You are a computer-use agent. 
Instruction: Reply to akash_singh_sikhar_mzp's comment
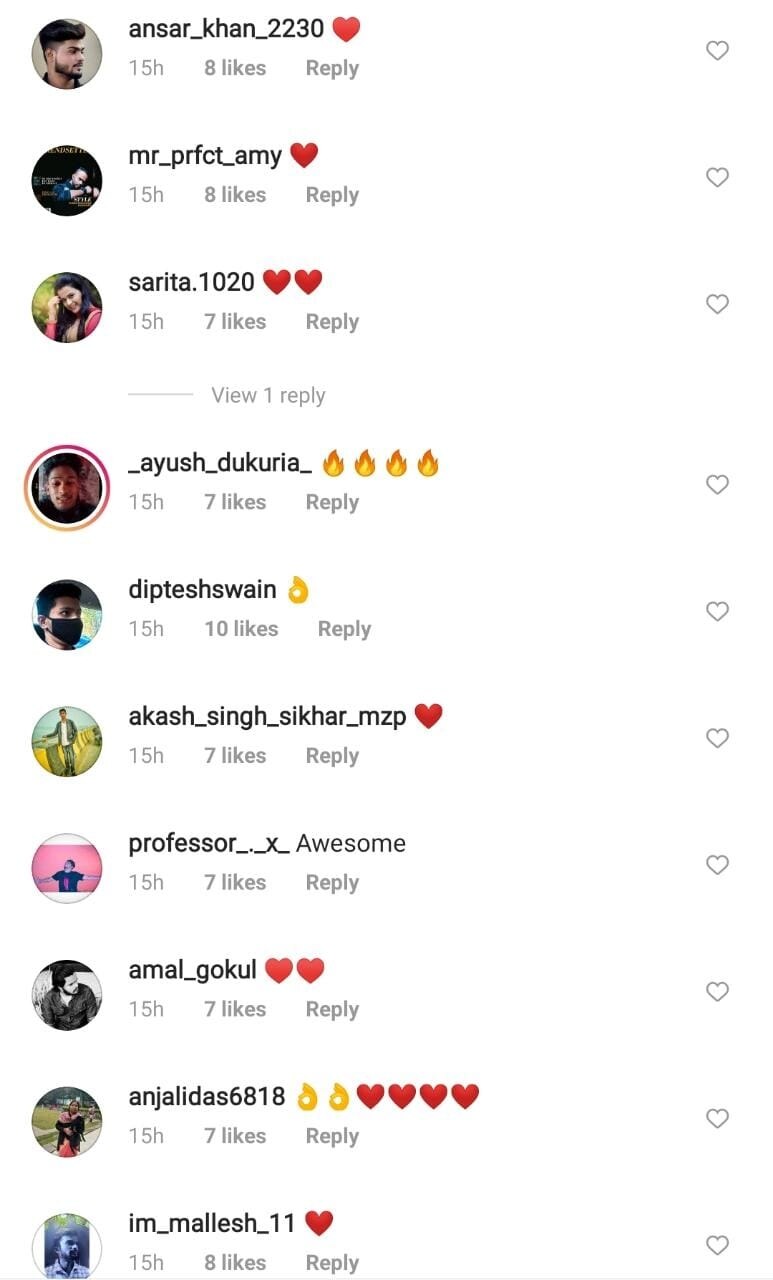pos(332,756)
